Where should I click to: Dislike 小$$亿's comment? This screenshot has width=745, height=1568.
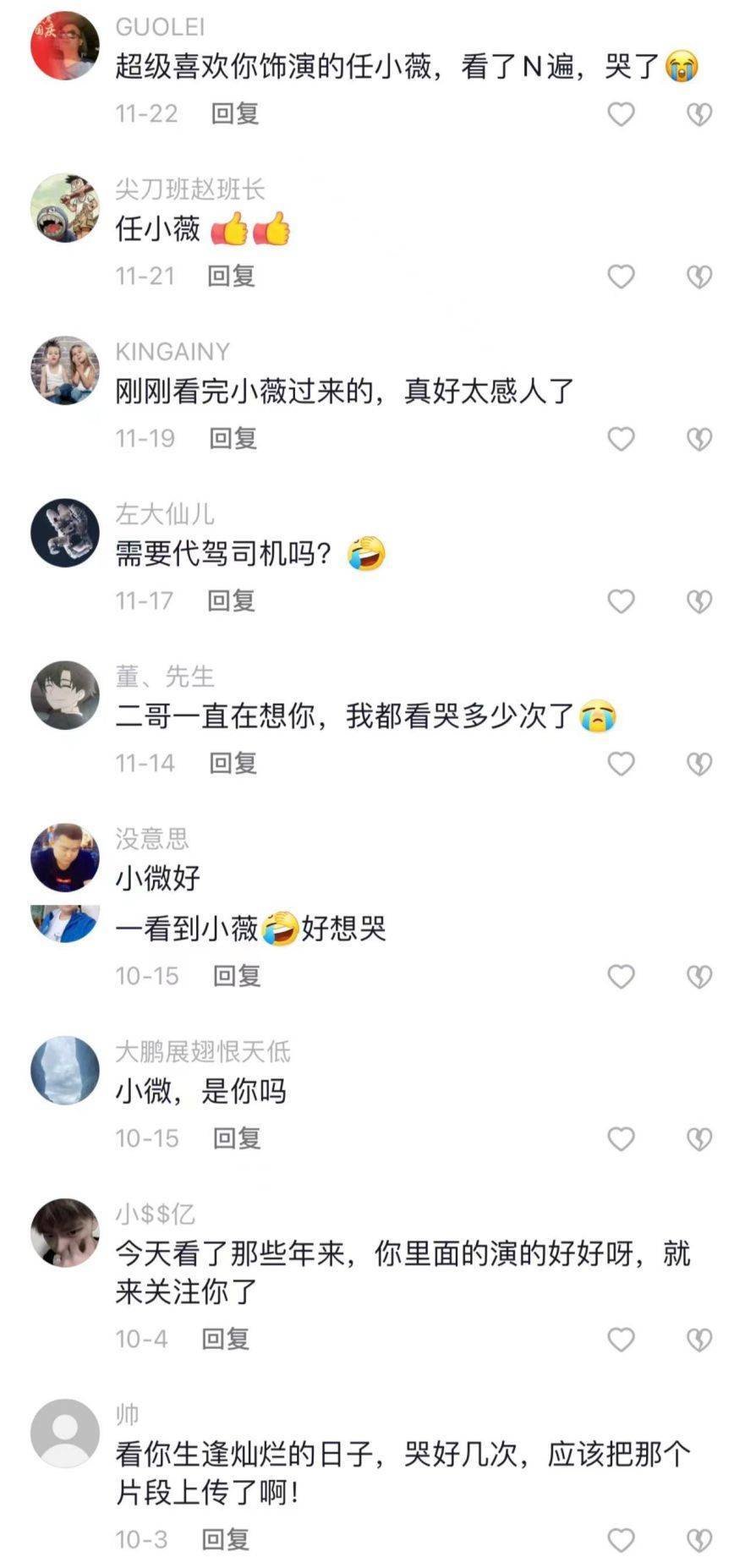pyautogui.click(x=698, y=1340)
